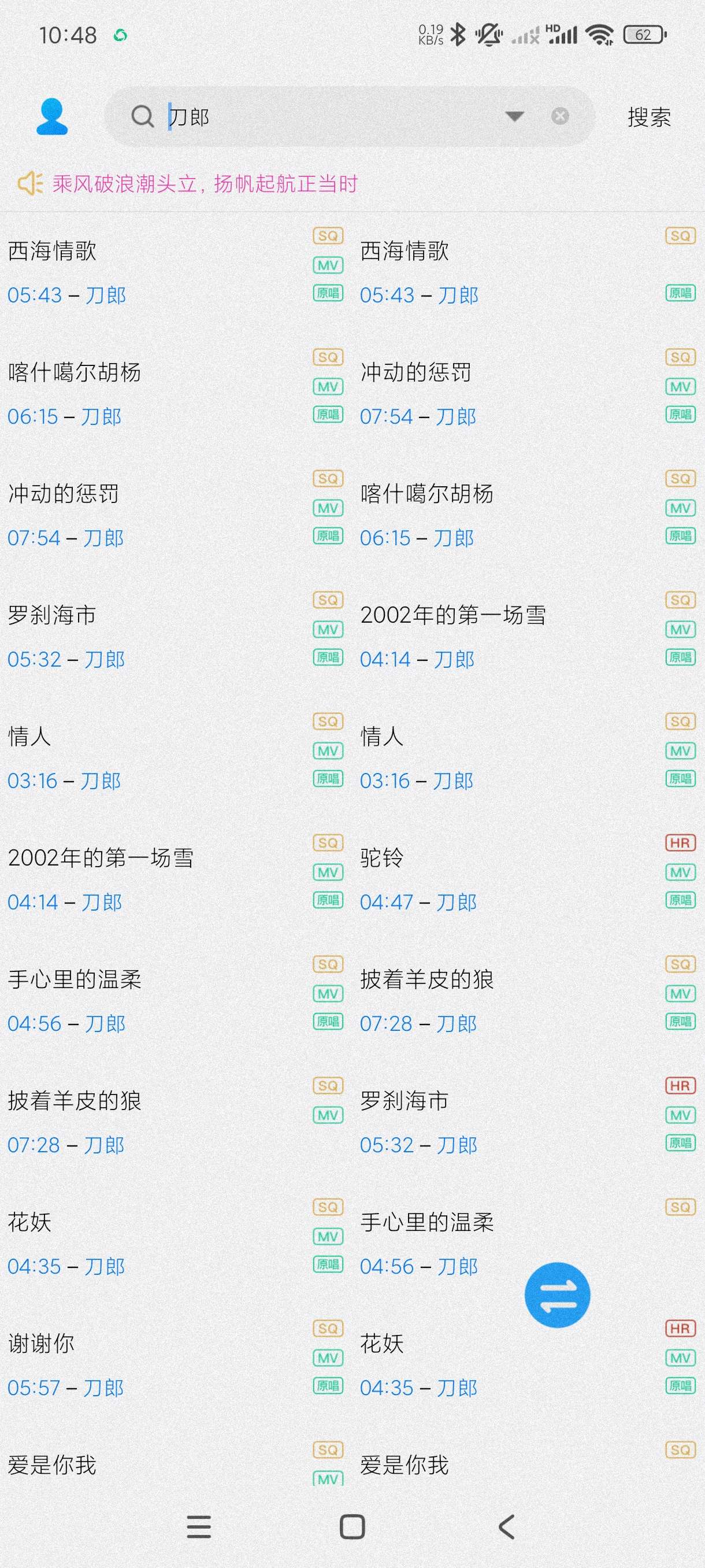This screenshot has width=705, height=1568.
Task: Expand the search source dropdown arrow
Action: [x=515, y=116]
